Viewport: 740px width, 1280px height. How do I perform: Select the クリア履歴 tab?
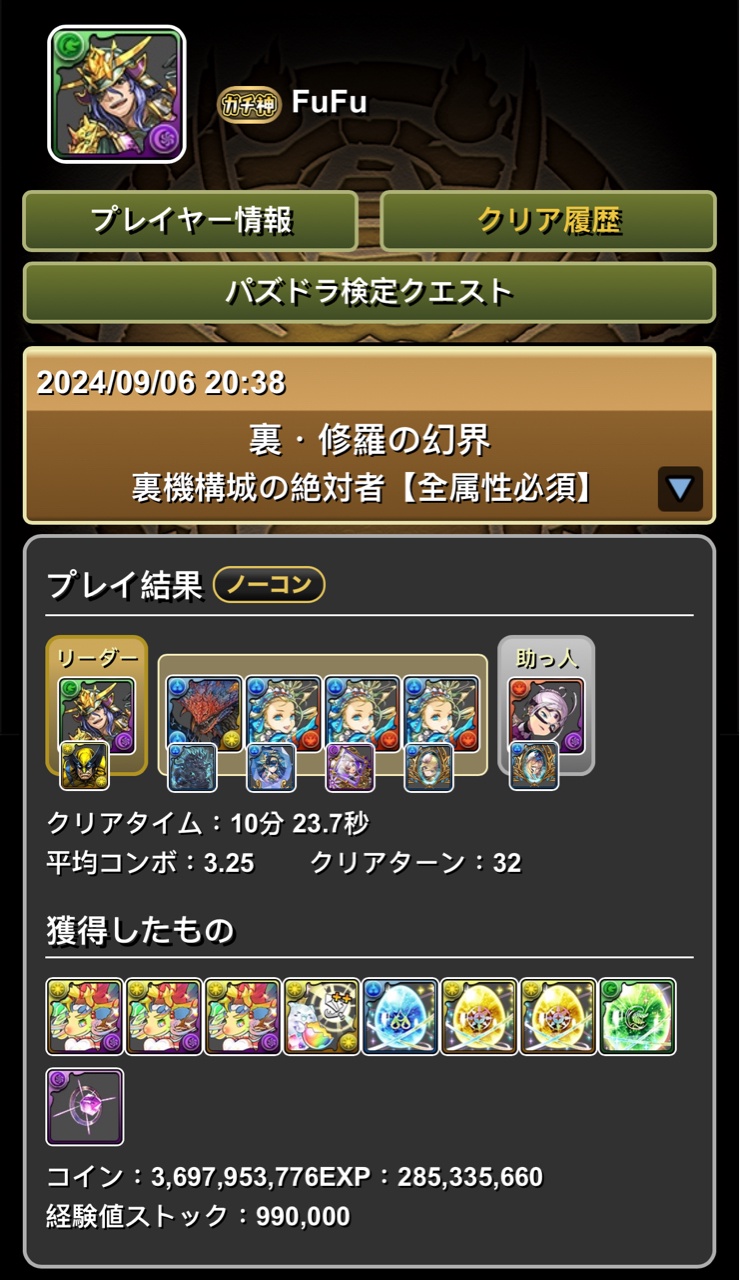(548, 221)
